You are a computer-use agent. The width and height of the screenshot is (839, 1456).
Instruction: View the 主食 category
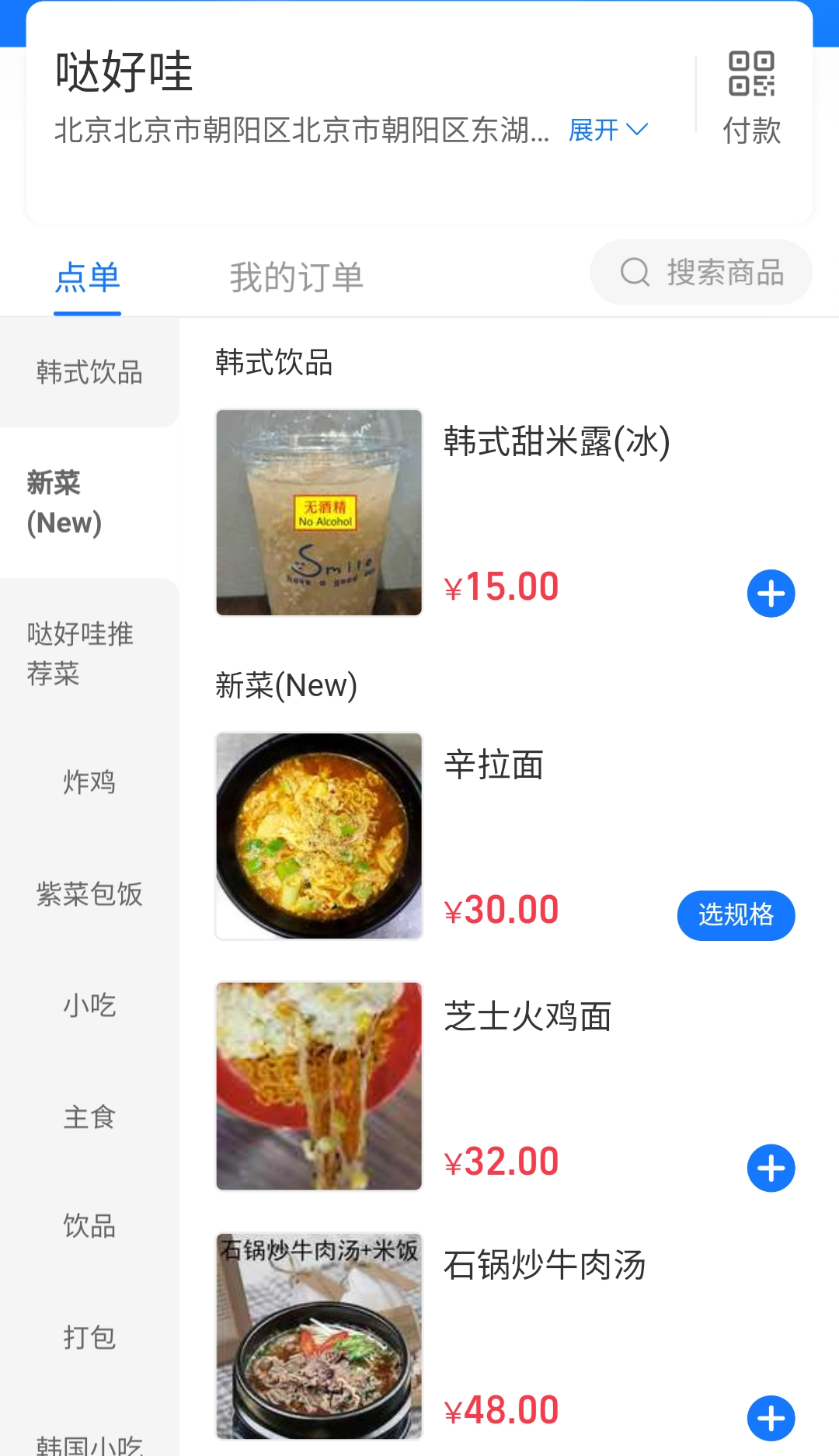(x=89, y=1117)
